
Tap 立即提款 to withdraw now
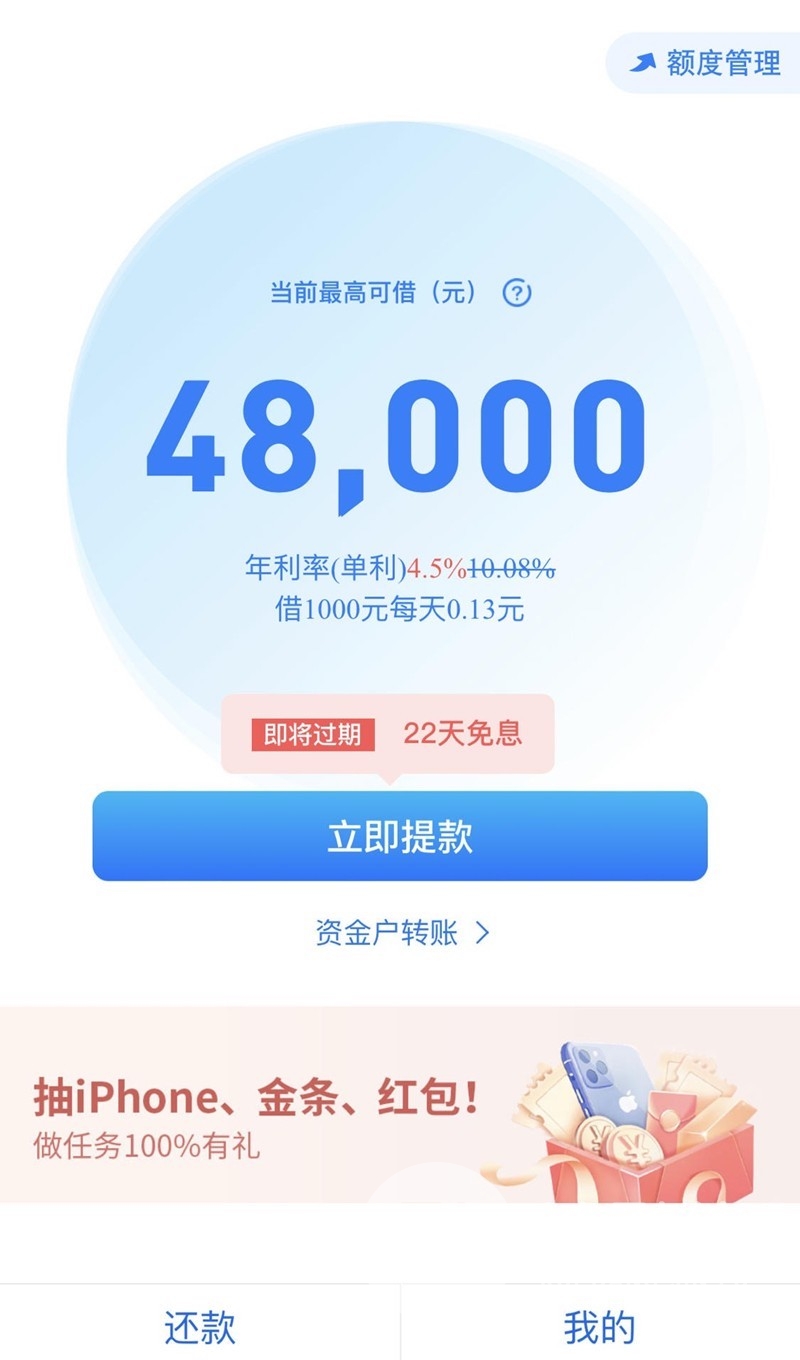coord(400,836)
